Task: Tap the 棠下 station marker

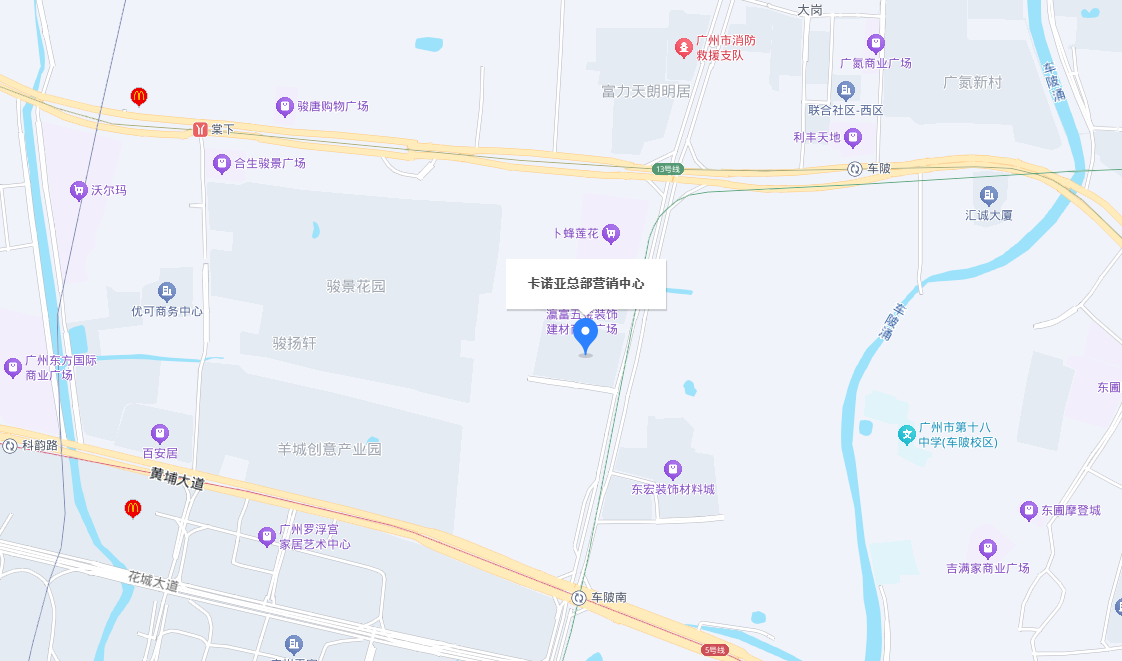Action: [x=200, y=130]
